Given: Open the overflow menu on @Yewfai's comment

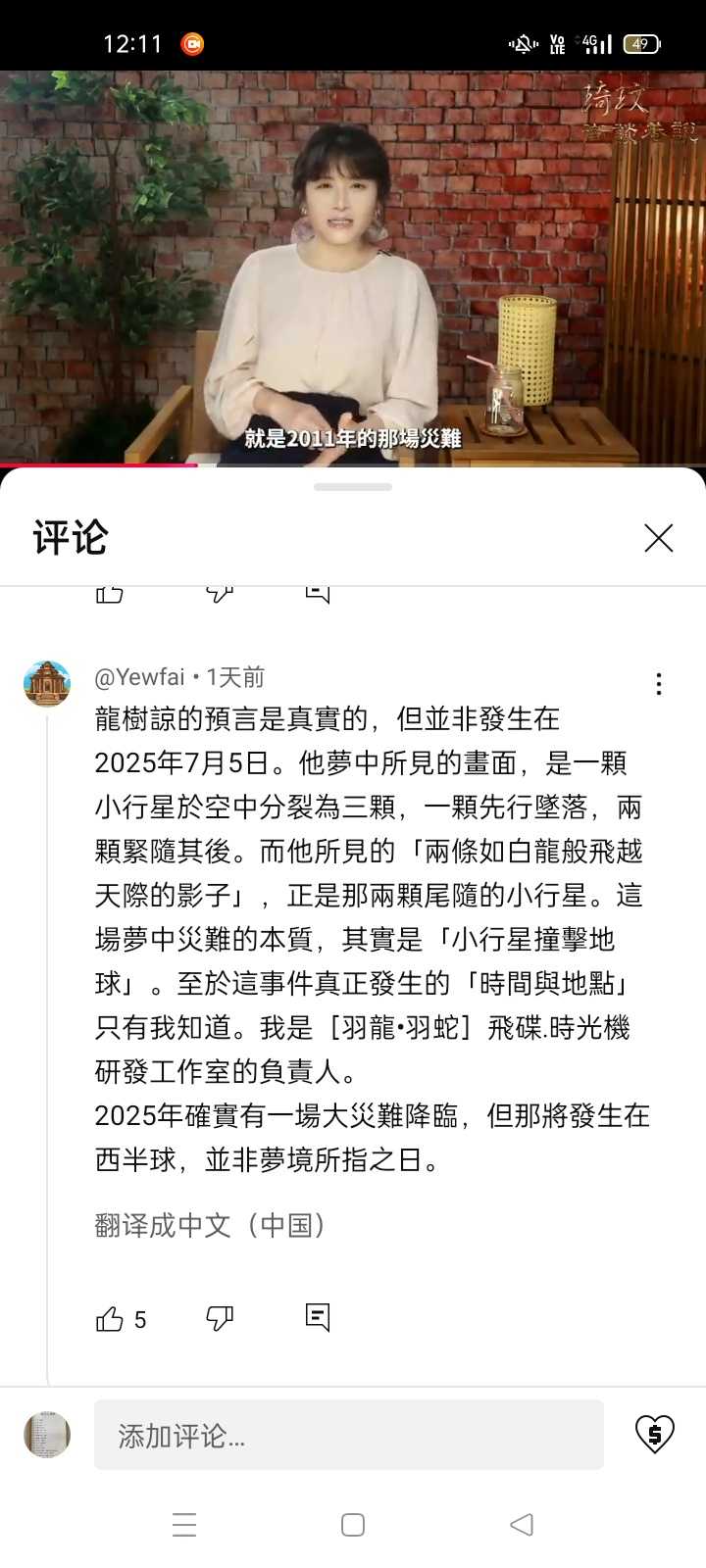Looking at the screenshot, I should (x=659, y=684).
